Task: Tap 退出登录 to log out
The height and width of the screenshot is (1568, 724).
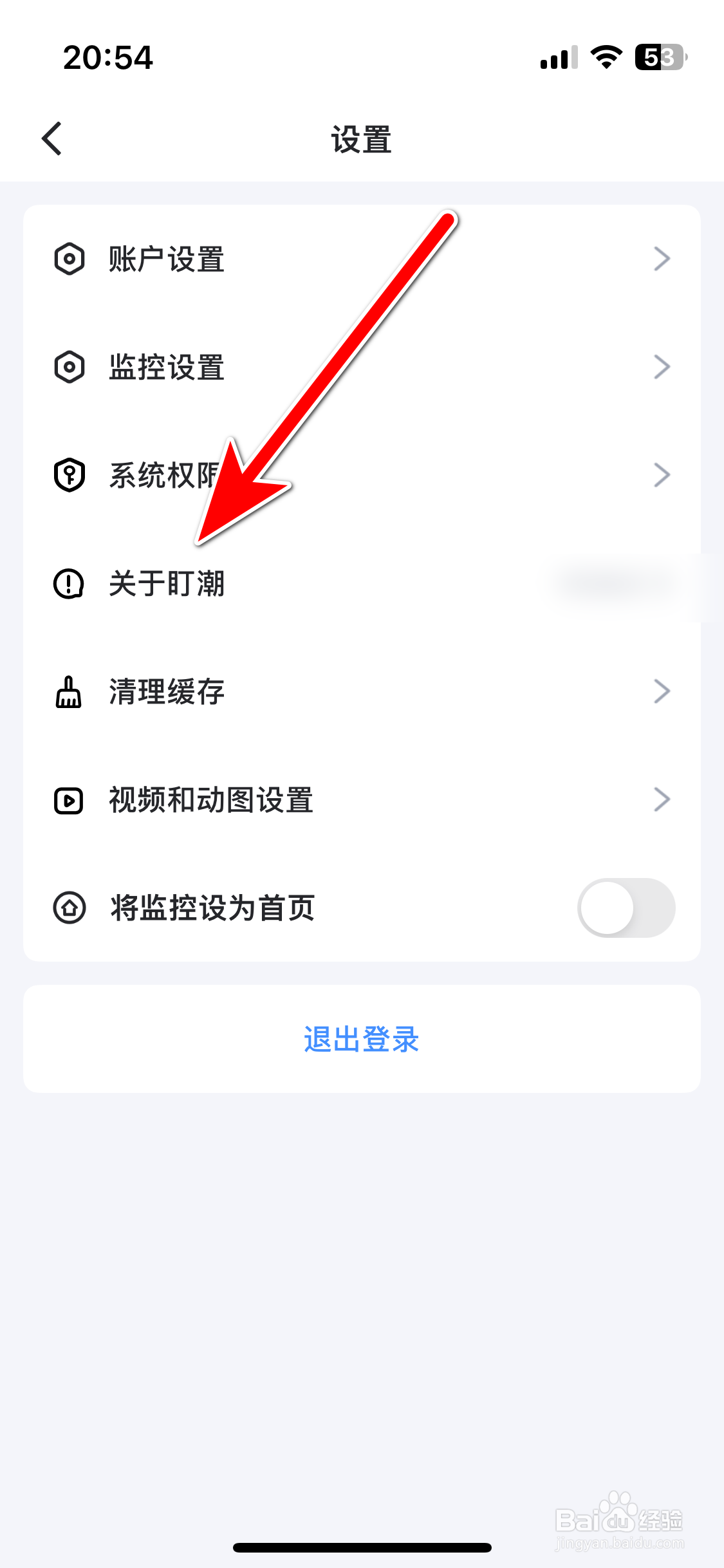Action: [362, 1039]
